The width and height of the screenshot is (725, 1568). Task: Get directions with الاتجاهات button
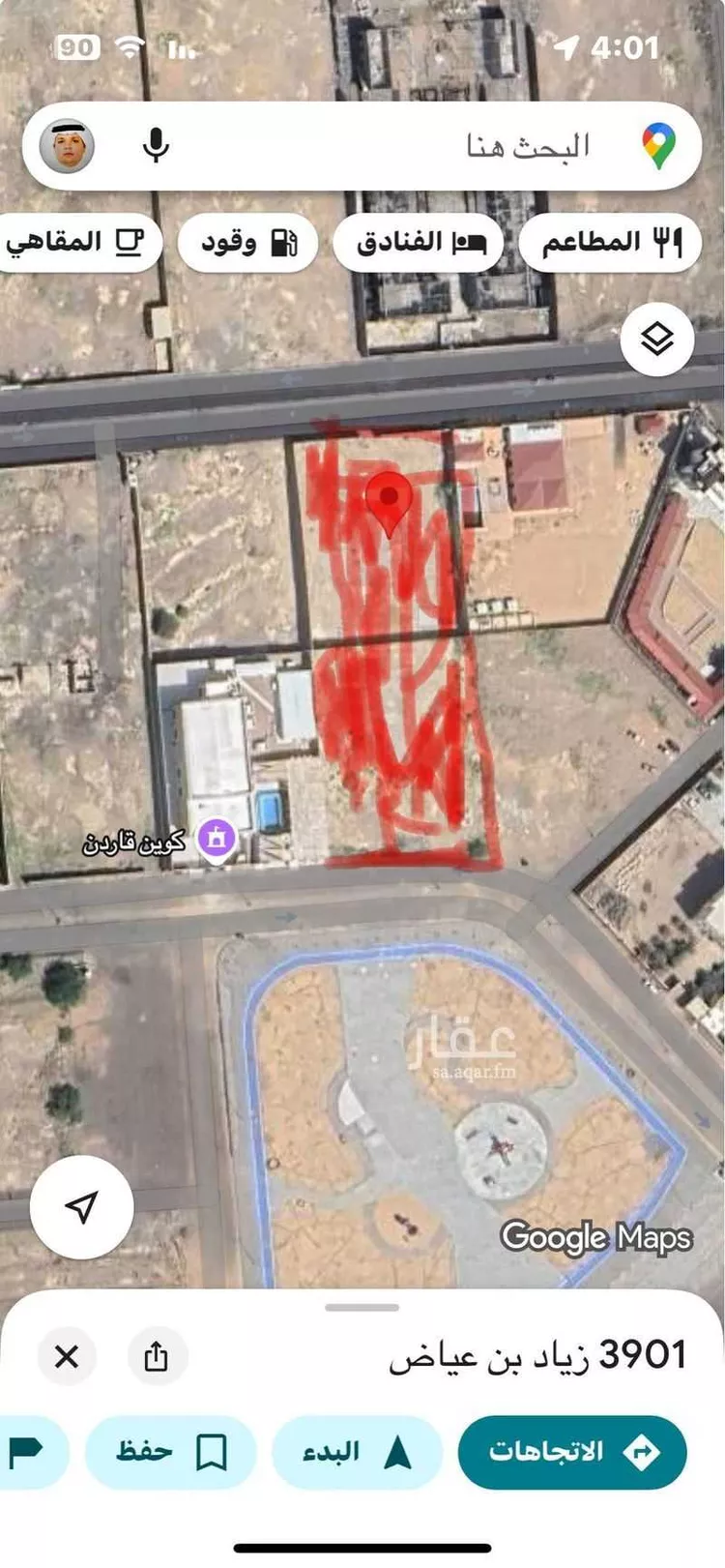pyautogui.click(x=572, y=1452)
